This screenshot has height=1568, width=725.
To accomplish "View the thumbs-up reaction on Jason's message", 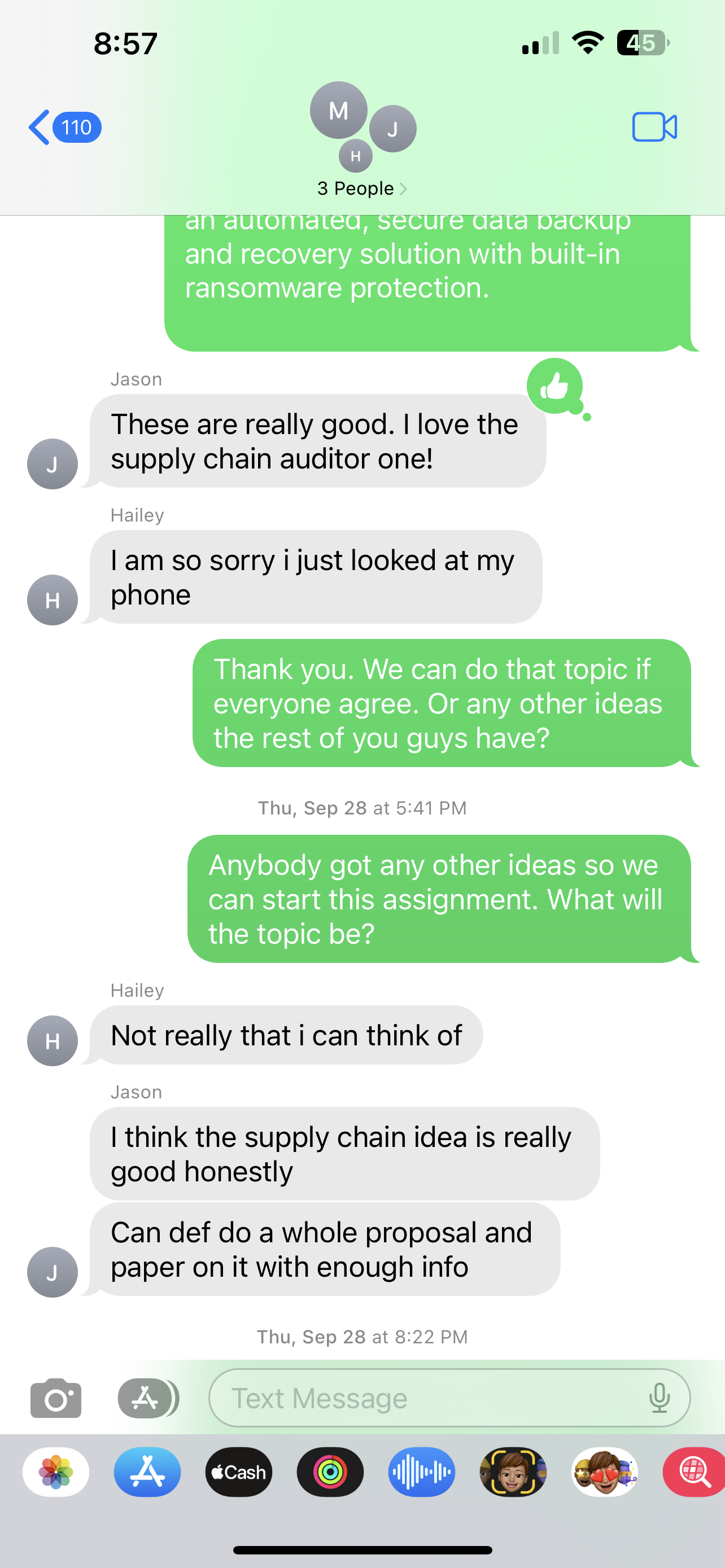I will click(x=556, y=387).
